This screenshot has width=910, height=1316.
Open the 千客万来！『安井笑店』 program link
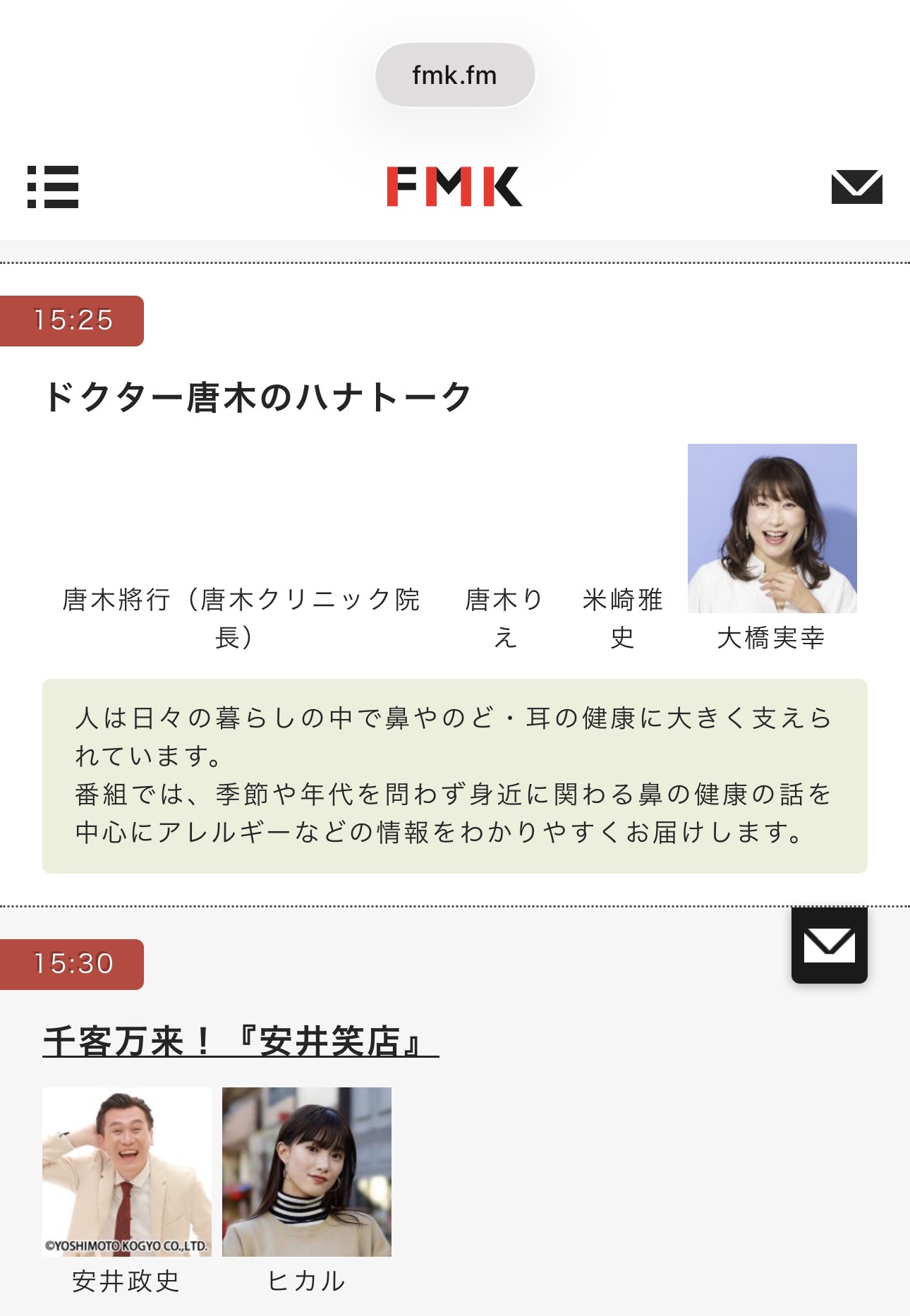point(241,1042)
